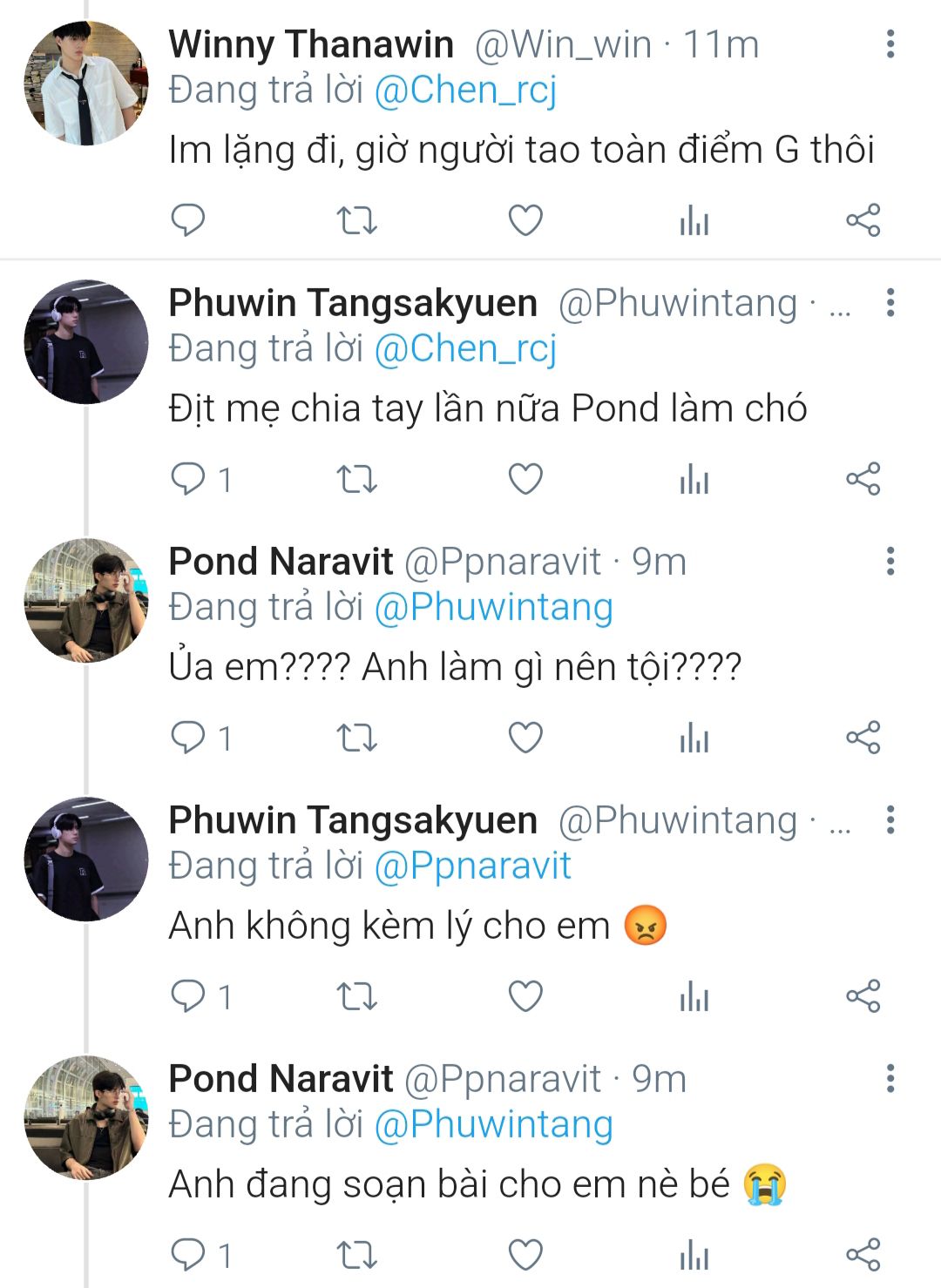Open Winny Thanawin's profile picture

[x=86, y=84]
